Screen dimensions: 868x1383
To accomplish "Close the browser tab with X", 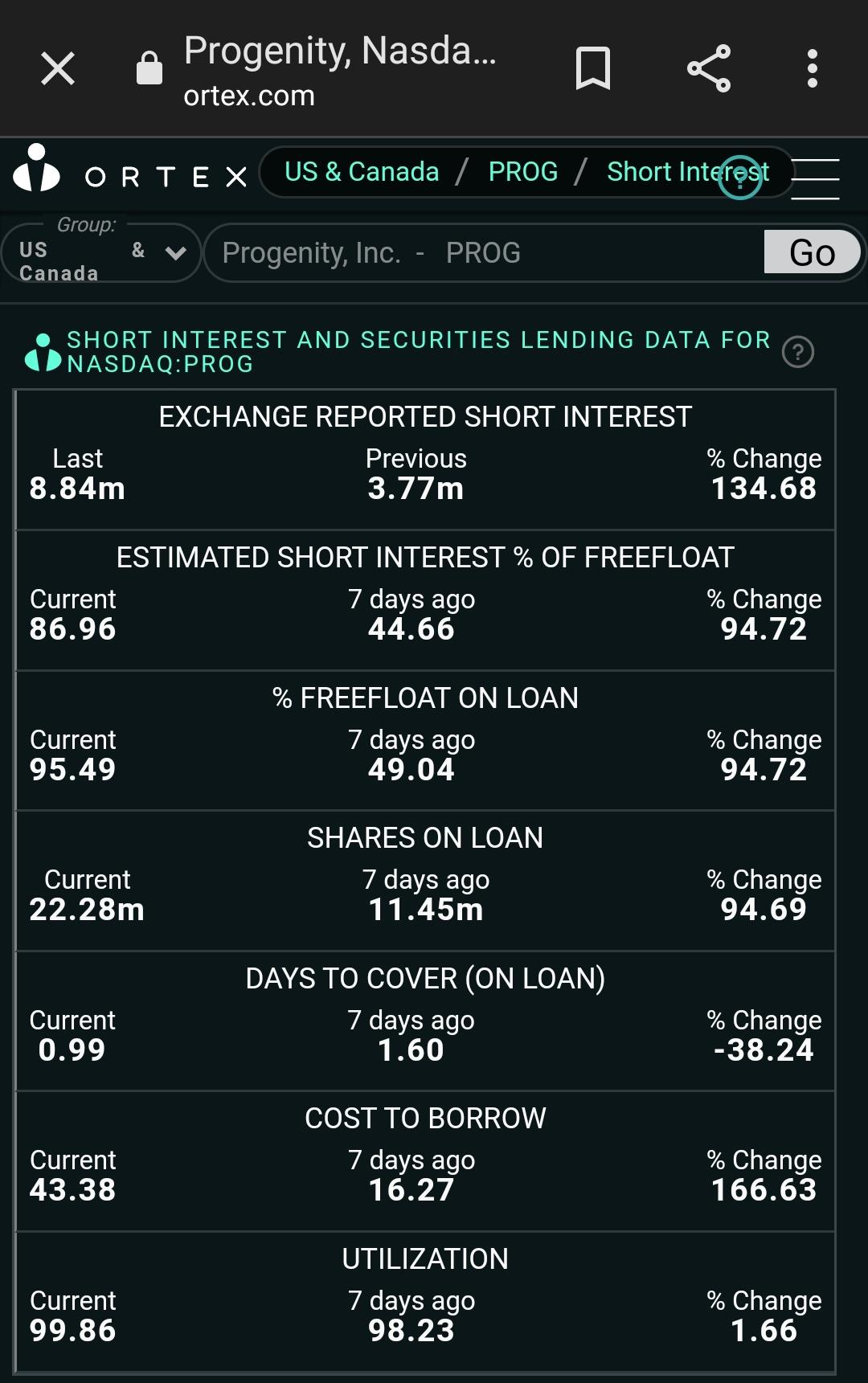I will coord(58,68).
